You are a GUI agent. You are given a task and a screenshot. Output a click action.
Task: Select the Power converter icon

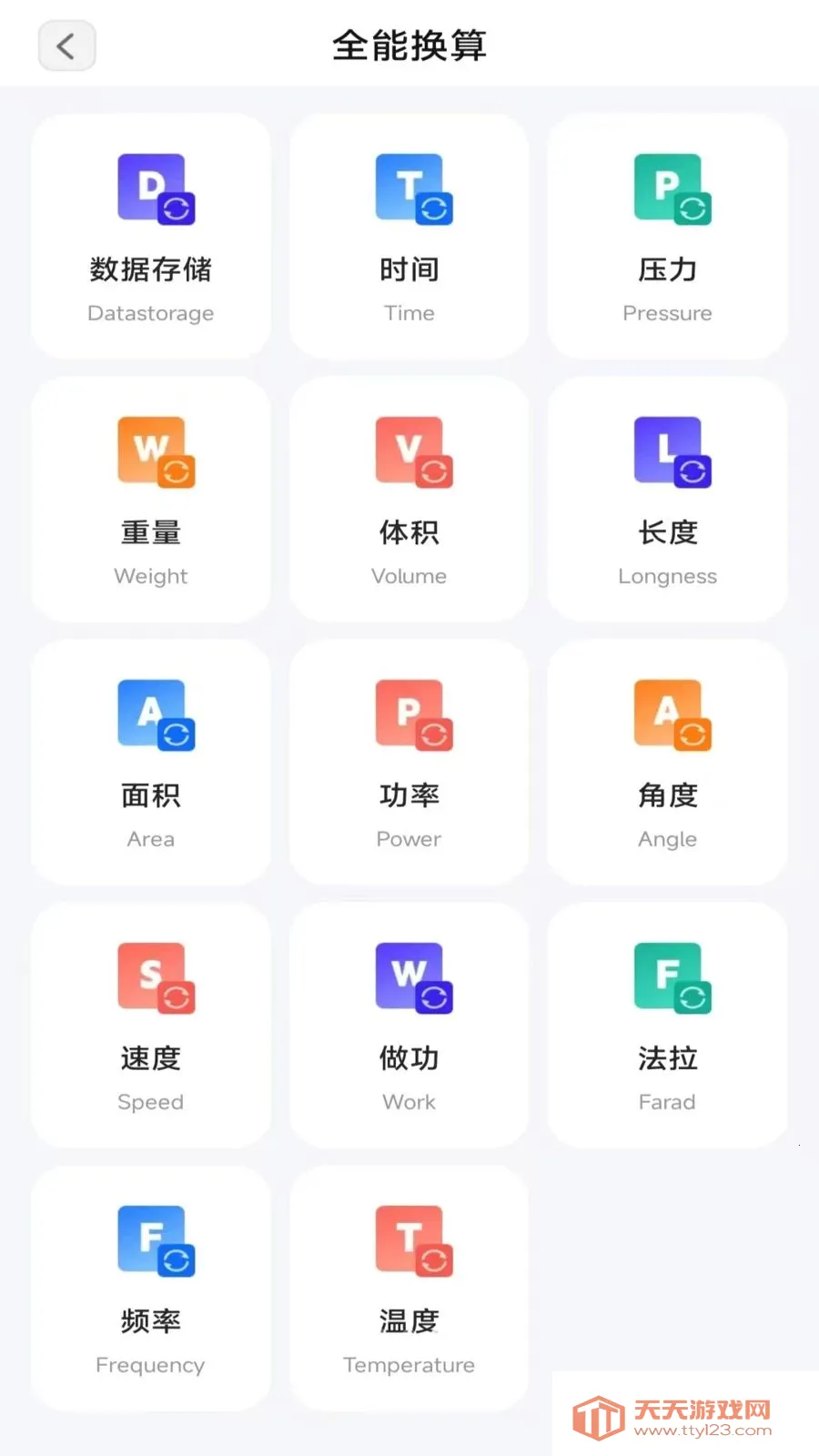pos(409,714)
